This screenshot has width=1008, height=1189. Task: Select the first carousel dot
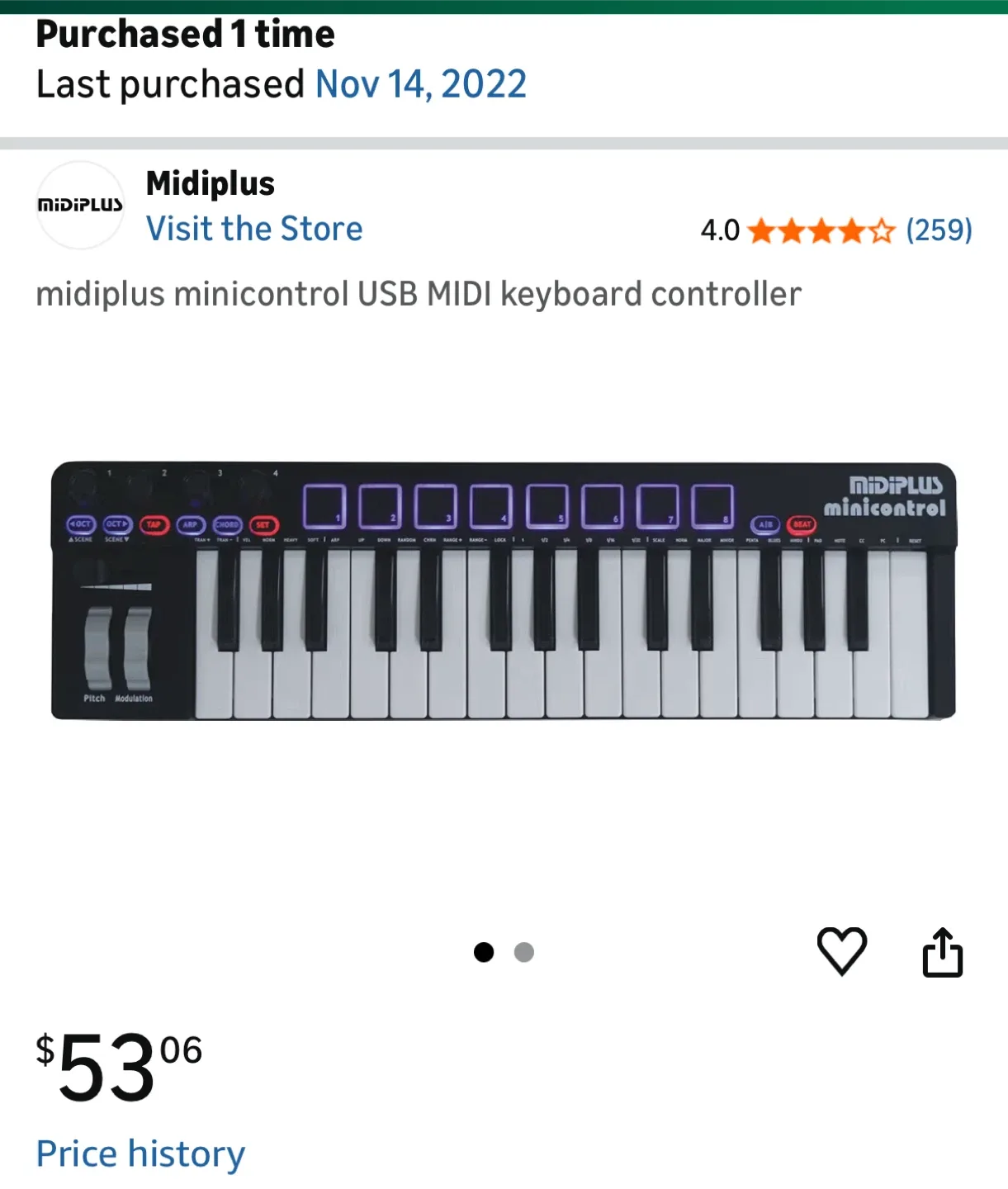tap(485, 952)
